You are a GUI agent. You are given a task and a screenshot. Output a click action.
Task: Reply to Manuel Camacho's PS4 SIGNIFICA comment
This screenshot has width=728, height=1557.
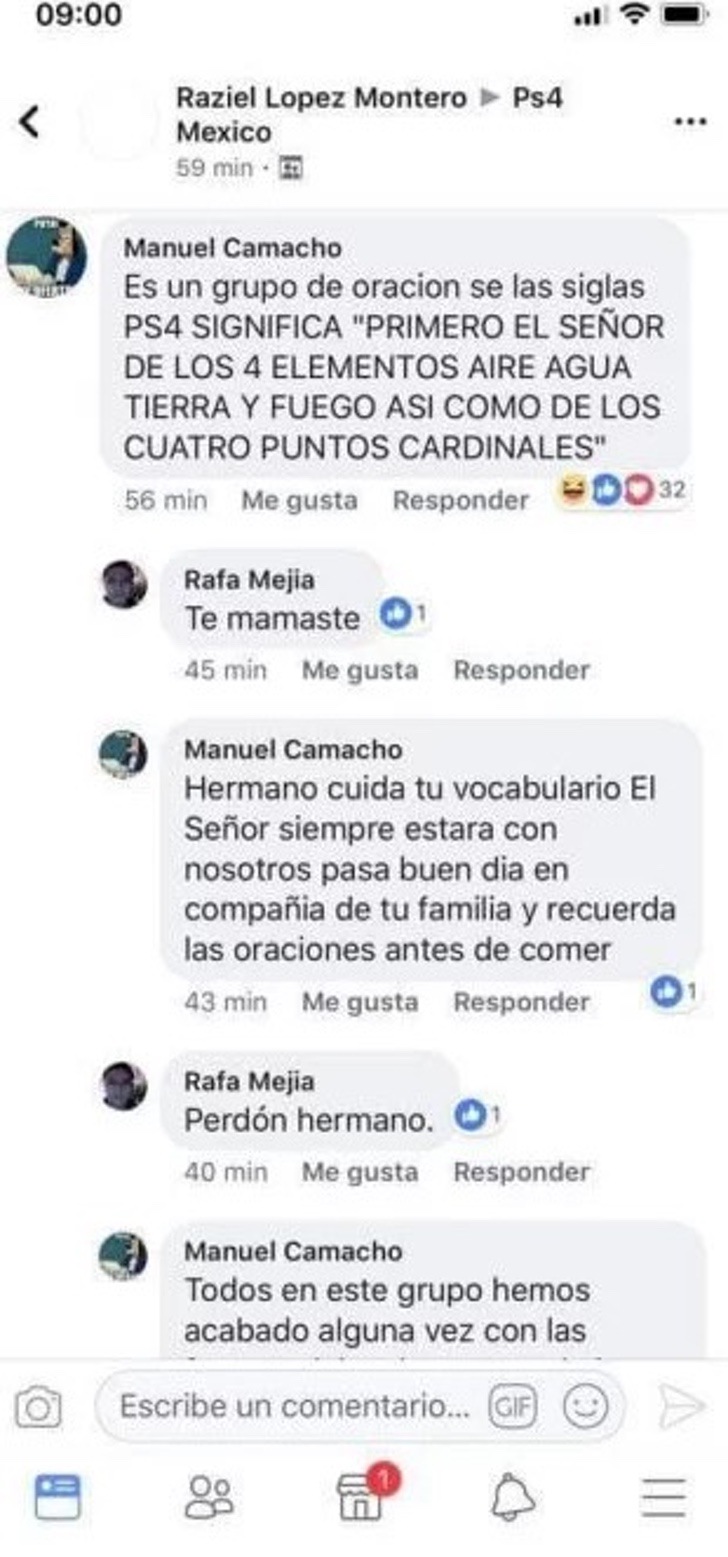[x=460, y=500]
